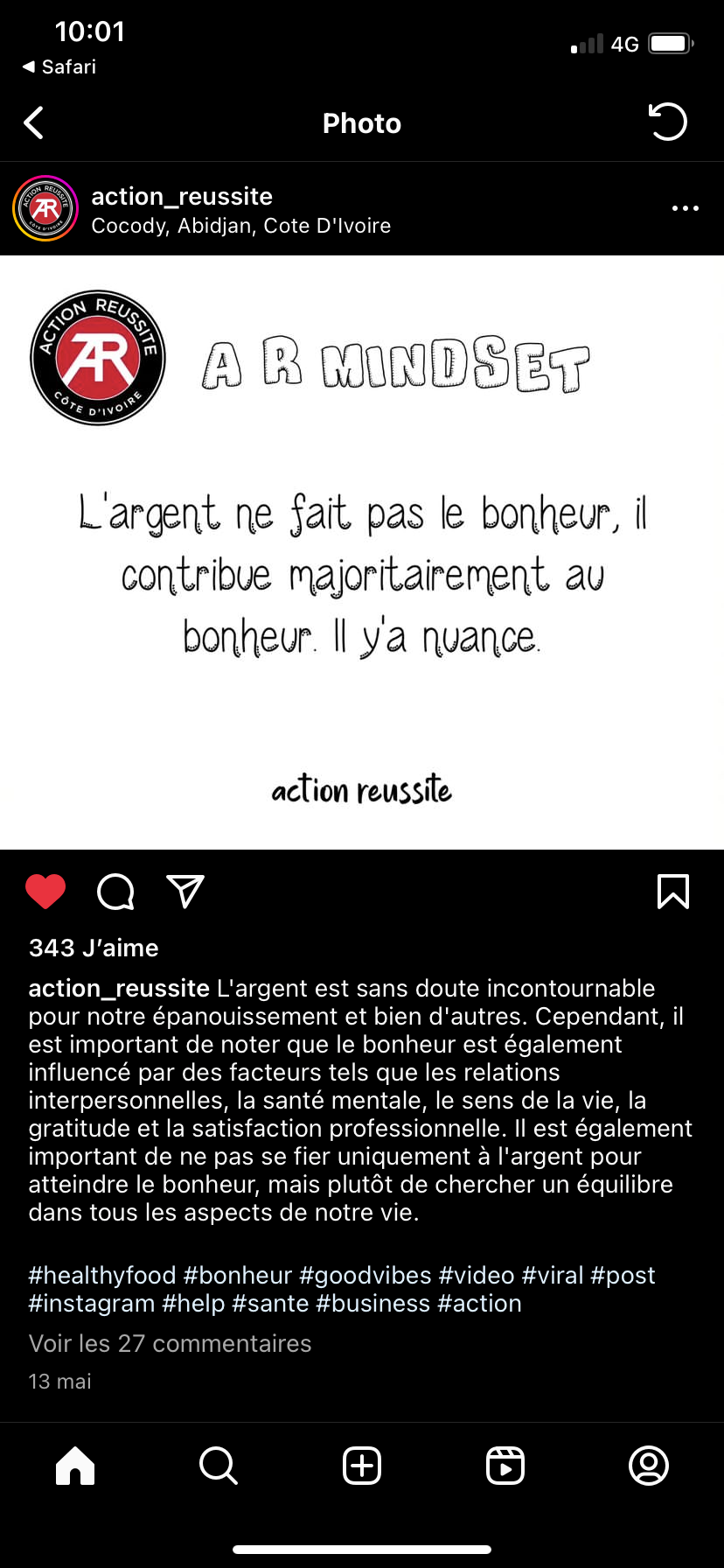
Task: Comment on the post via the speech bubble
Action: [x=115, y=892]
